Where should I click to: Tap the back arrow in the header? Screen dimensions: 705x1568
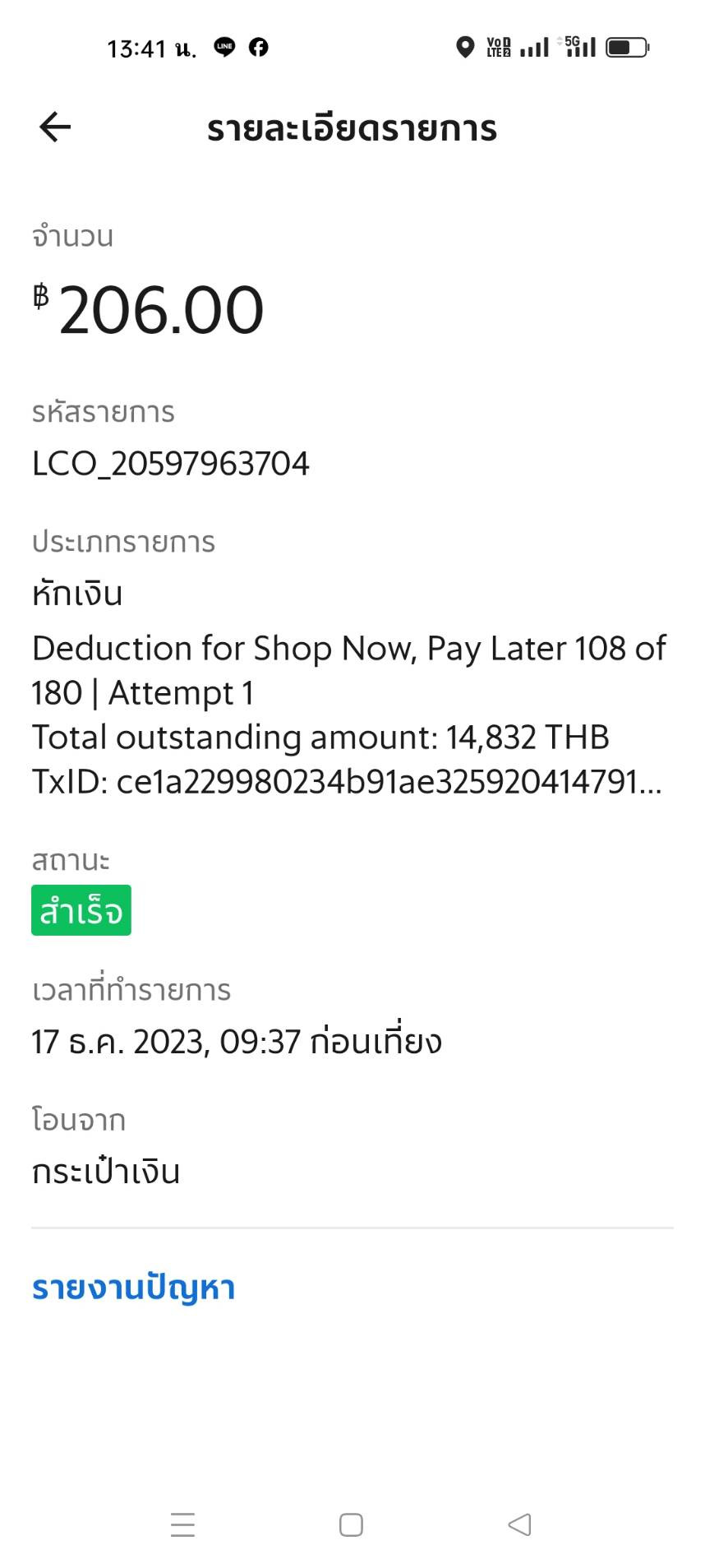pos(55,127)
